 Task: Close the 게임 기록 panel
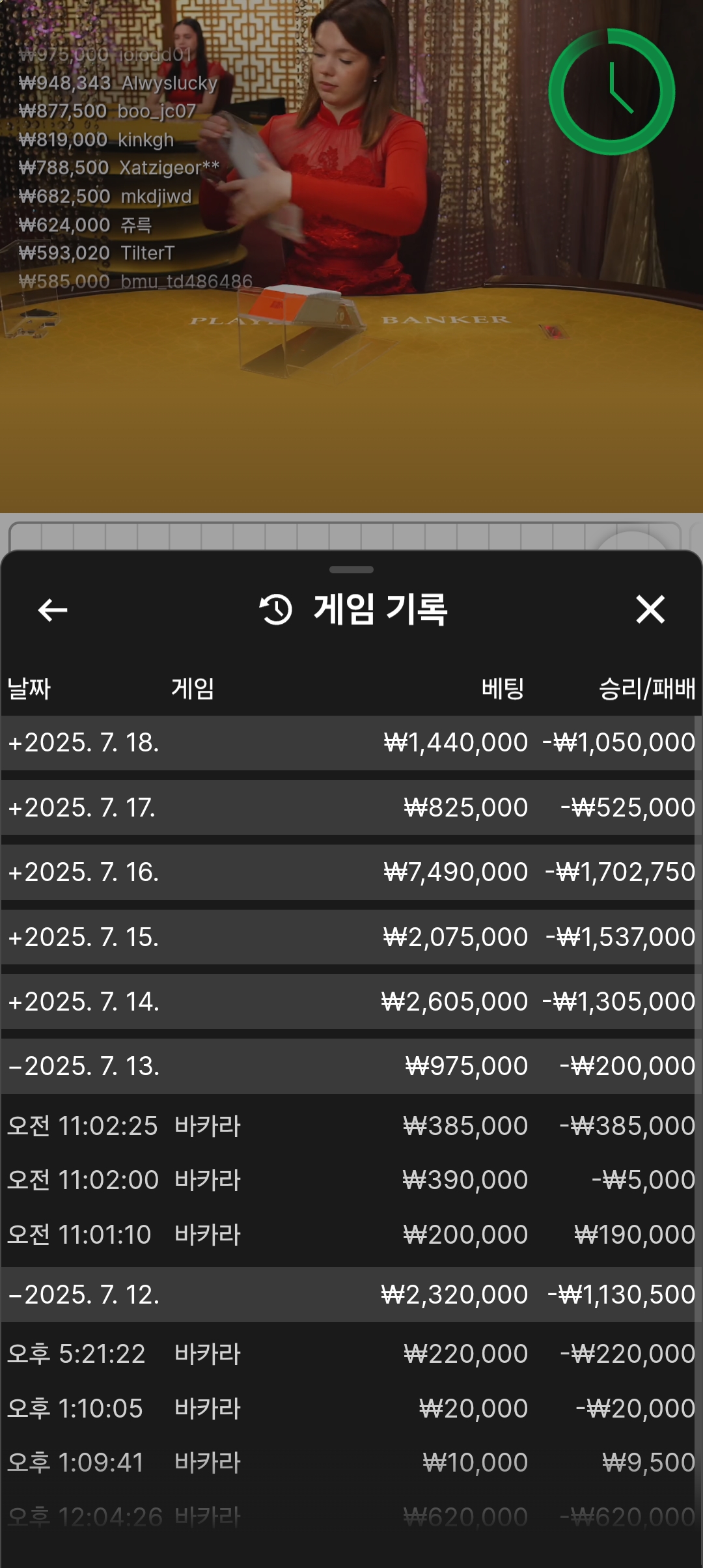point(650,609)
